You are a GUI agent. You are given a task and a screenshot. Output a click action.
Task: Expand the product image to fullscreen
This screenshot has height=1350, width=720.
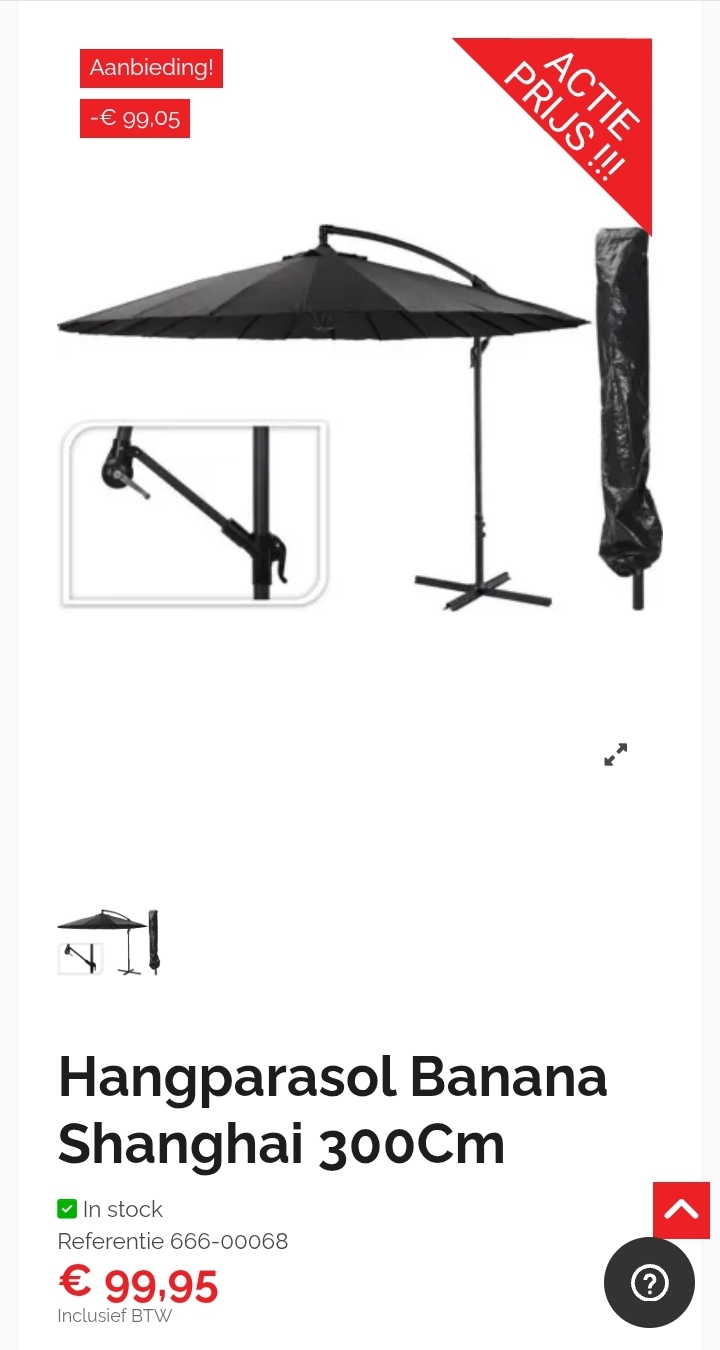(x=615, y=755)
